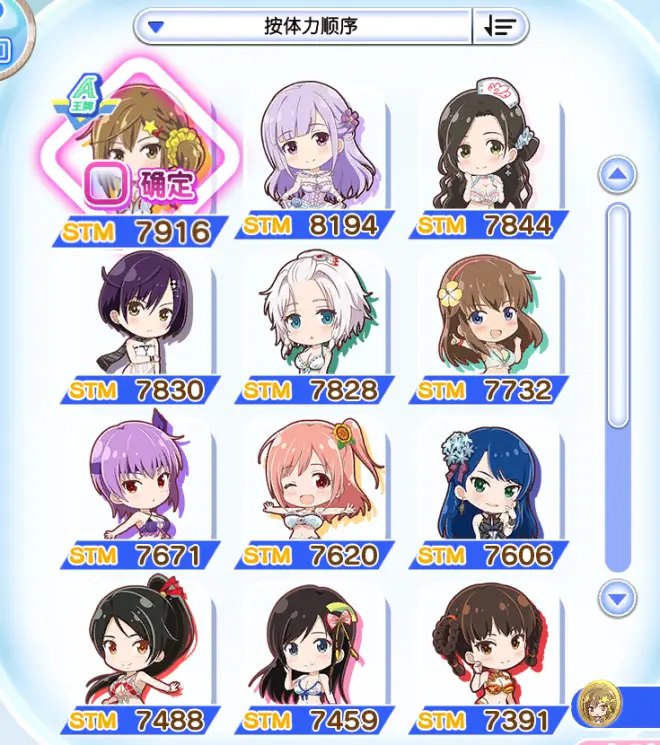Screen dimensions: 660x745
Task: Tap the scroll up arrow button
Action: point(617,177)
